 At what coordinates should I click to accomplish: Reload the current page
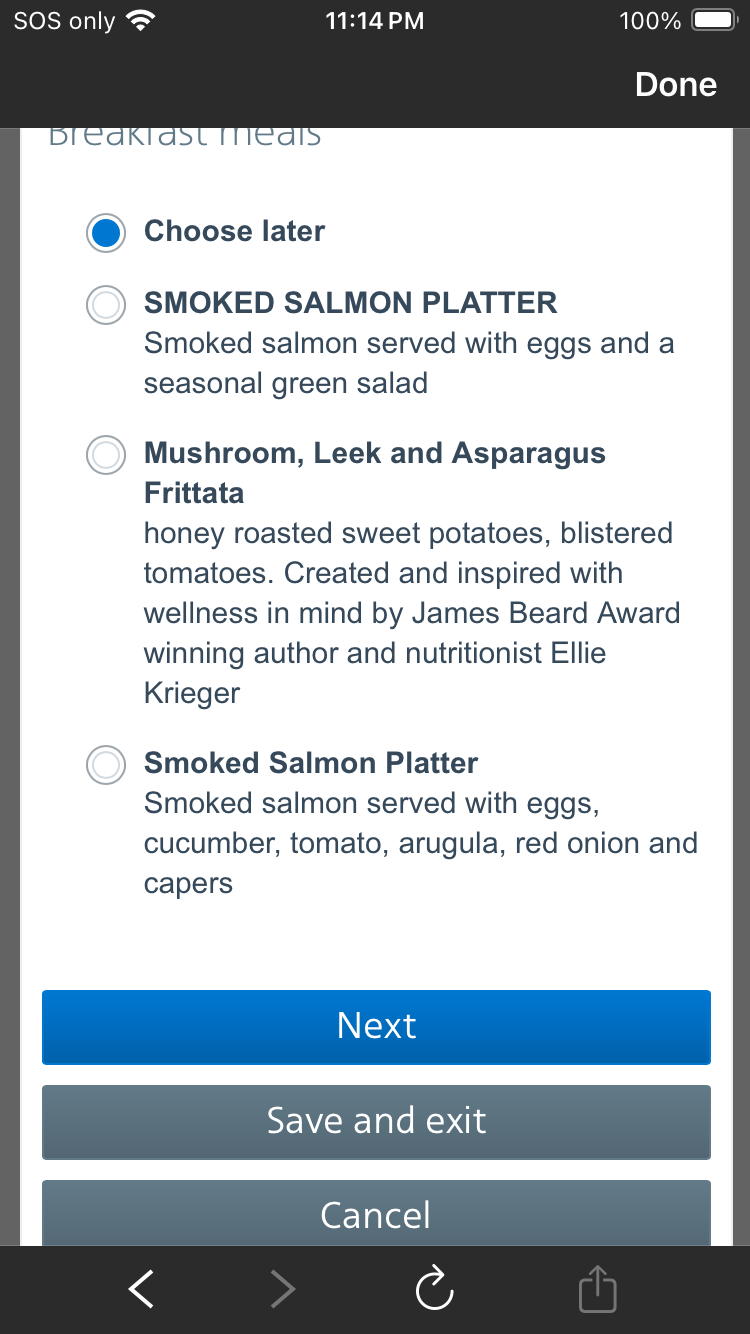435,1290
